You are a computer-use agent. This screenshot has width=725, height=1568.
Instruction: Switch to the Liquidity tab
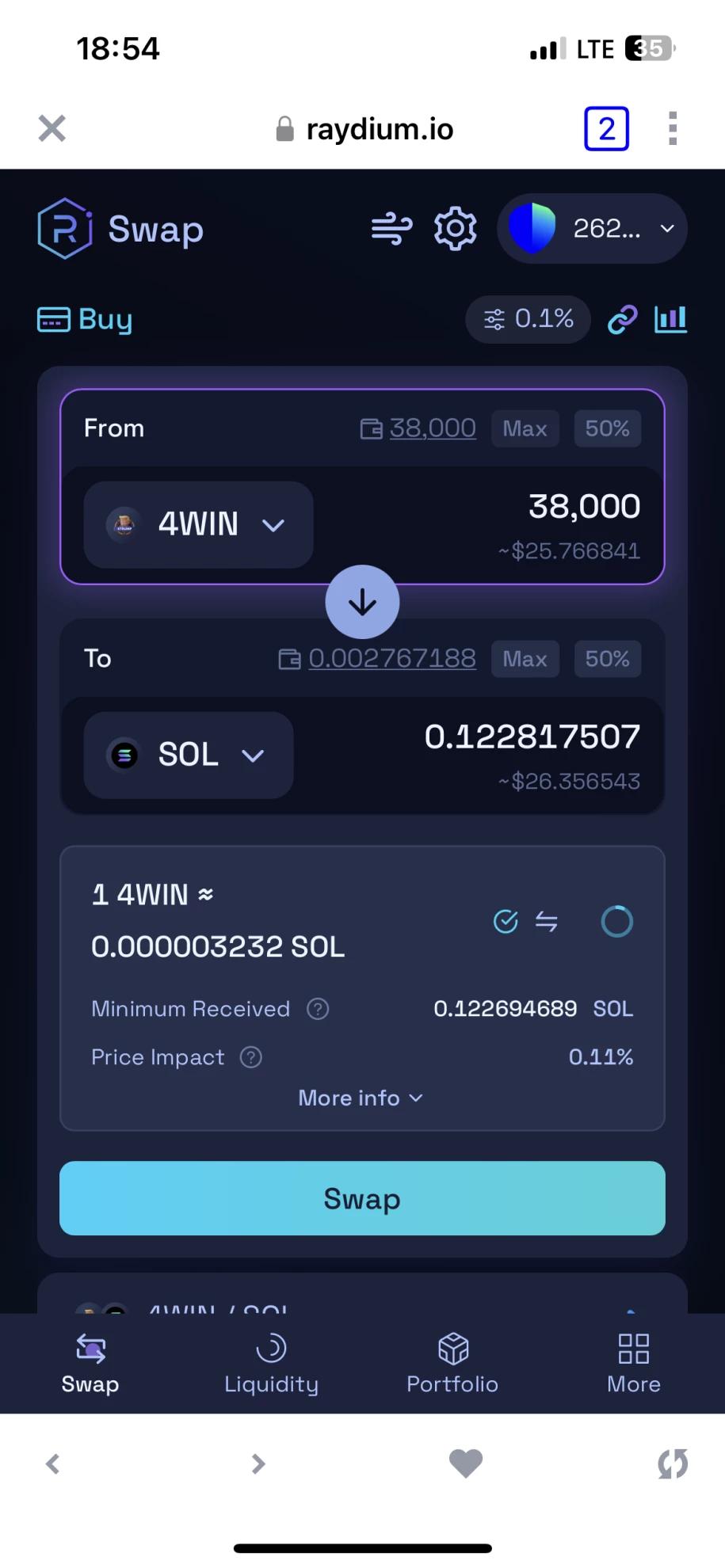(x=271, y=1364)
